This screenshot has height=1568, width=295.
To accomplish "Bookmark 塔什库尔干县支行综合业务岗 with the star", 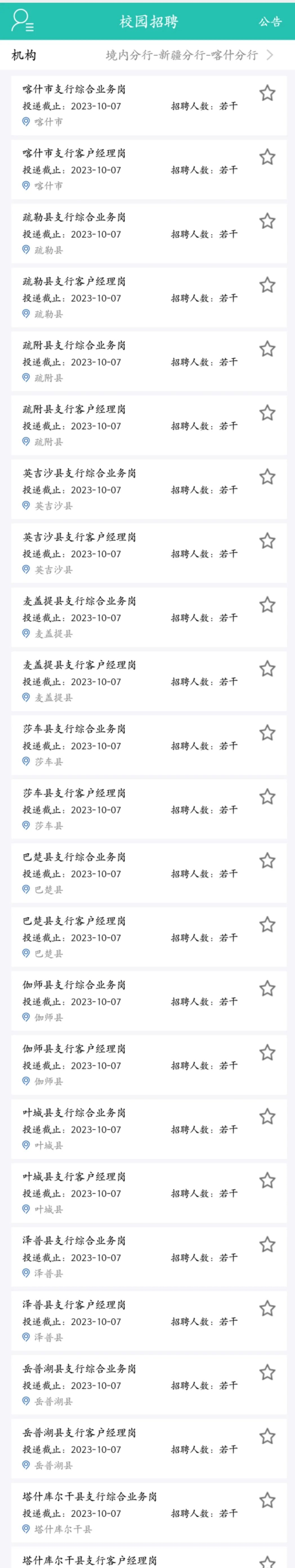I will point(267,1499).
